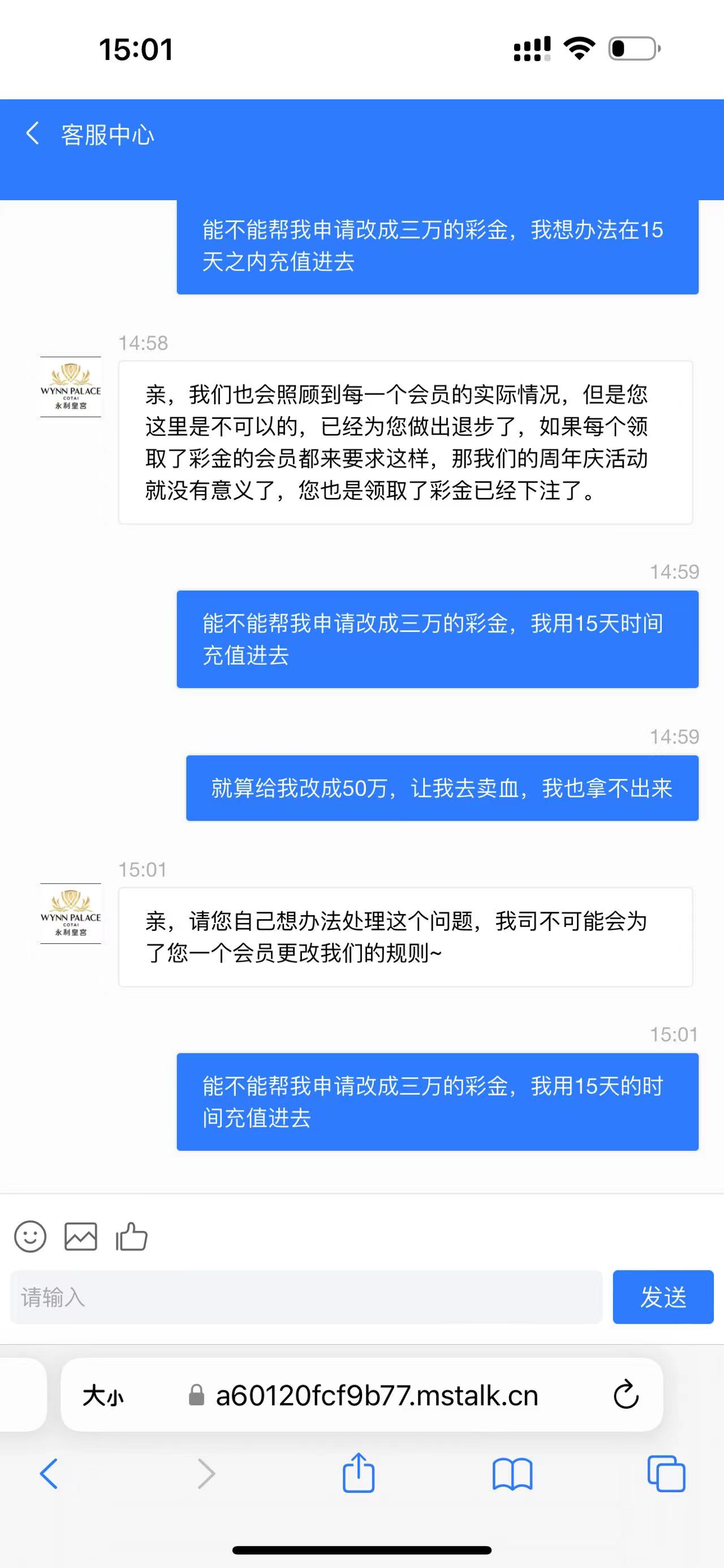Reload the page in Safari
Screen dimensions: 724x1568
[626, 1395]
